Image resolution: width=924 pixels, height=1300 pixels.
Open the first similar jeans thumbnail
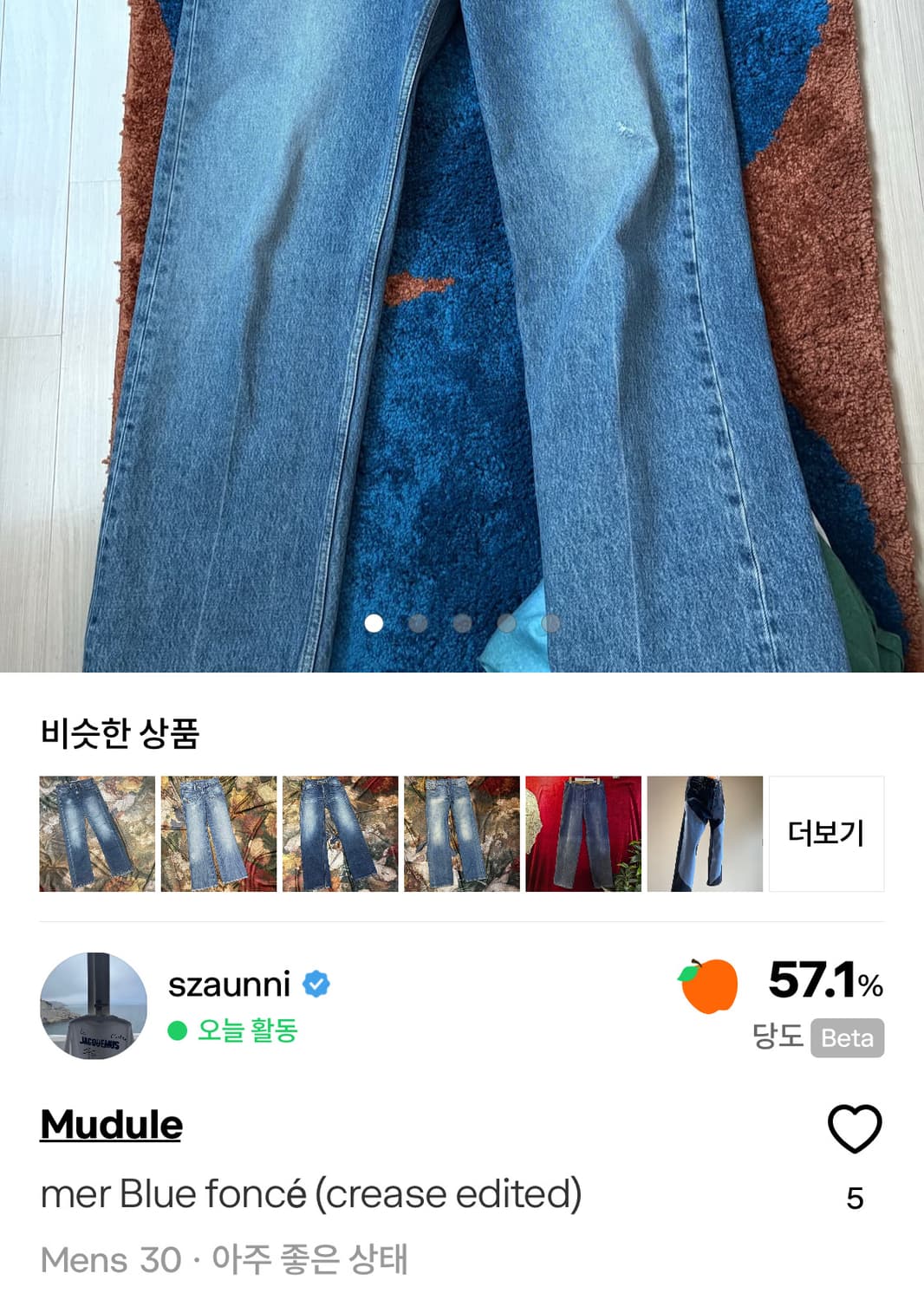[96, 832]
